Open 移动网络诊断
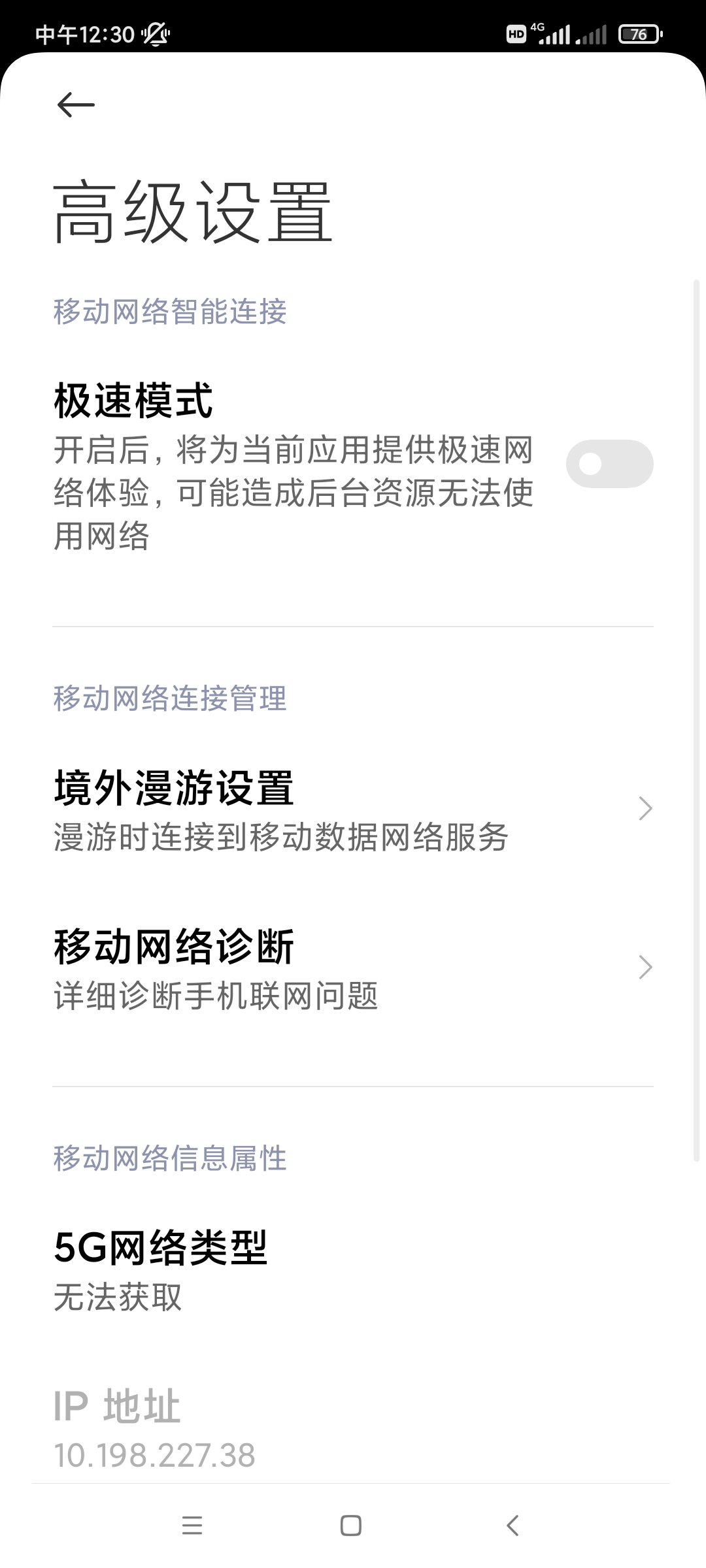Screen dimensions: 706x1568 click(353, 969)
